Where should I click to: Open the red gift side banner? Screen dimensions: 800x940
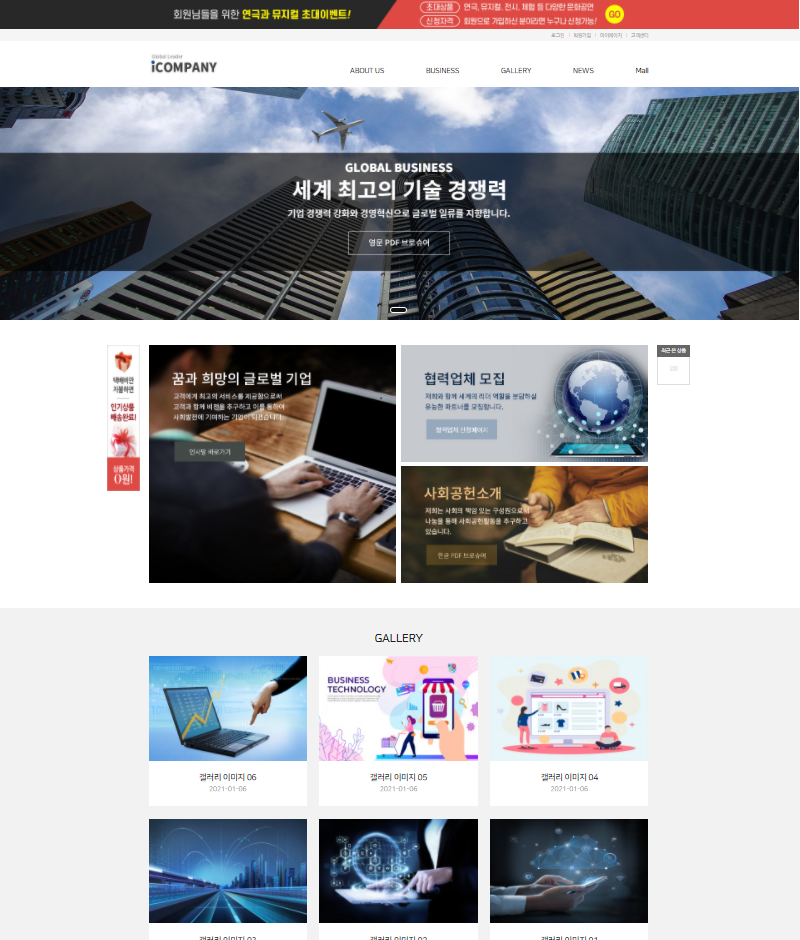click(123, 418)
